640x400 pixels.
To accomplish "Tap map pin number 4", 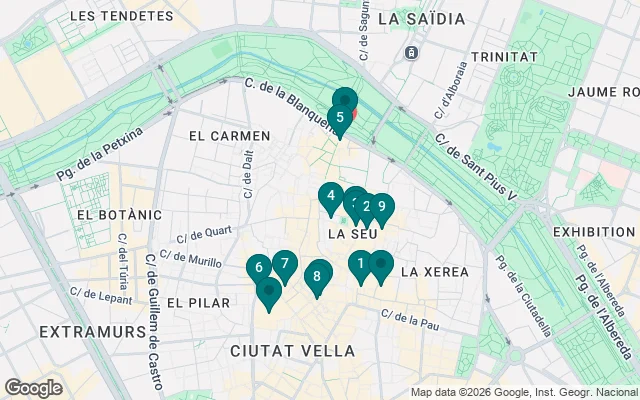I will (330, 197).
